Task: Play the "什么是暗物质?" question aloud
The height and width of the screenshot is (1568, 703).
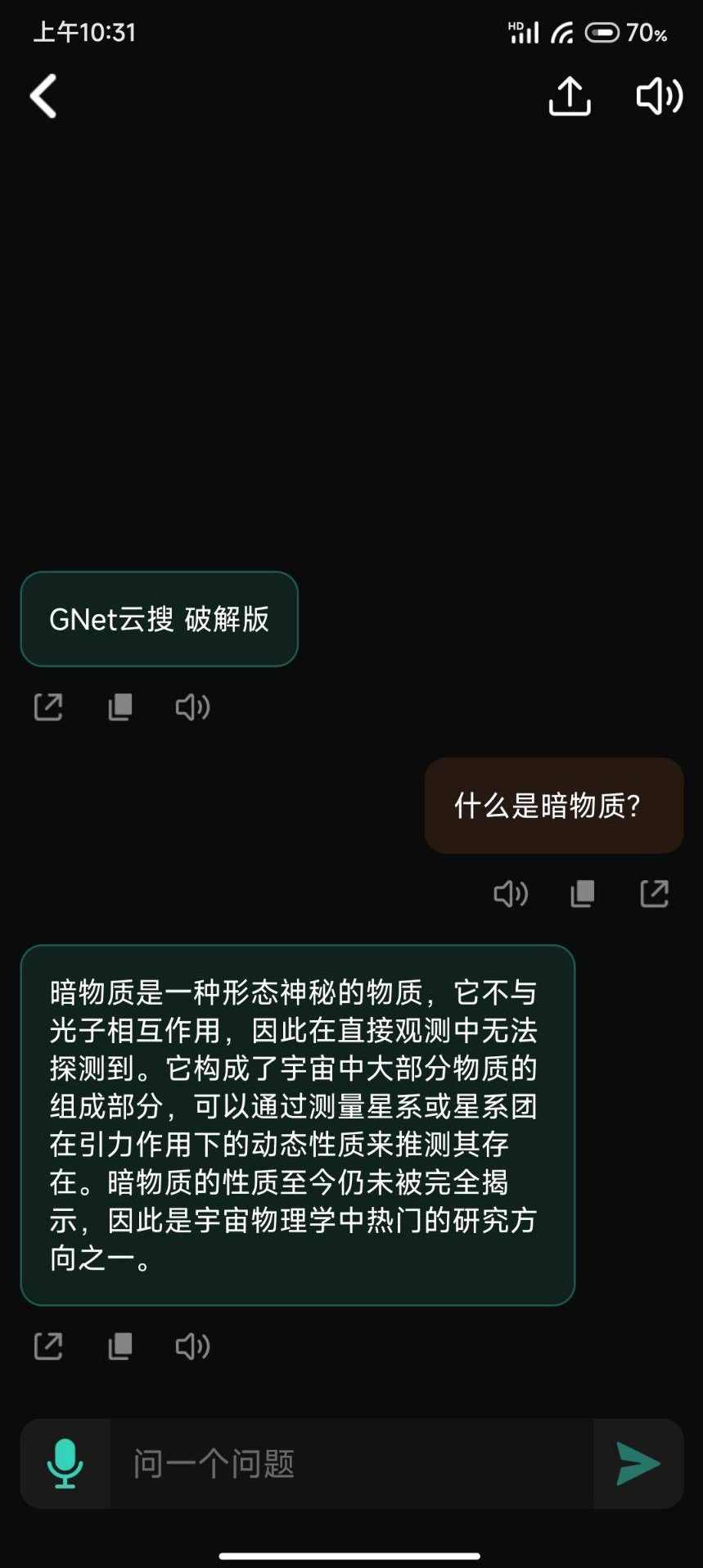Action: pyautogui.click(x=511, y=894)
